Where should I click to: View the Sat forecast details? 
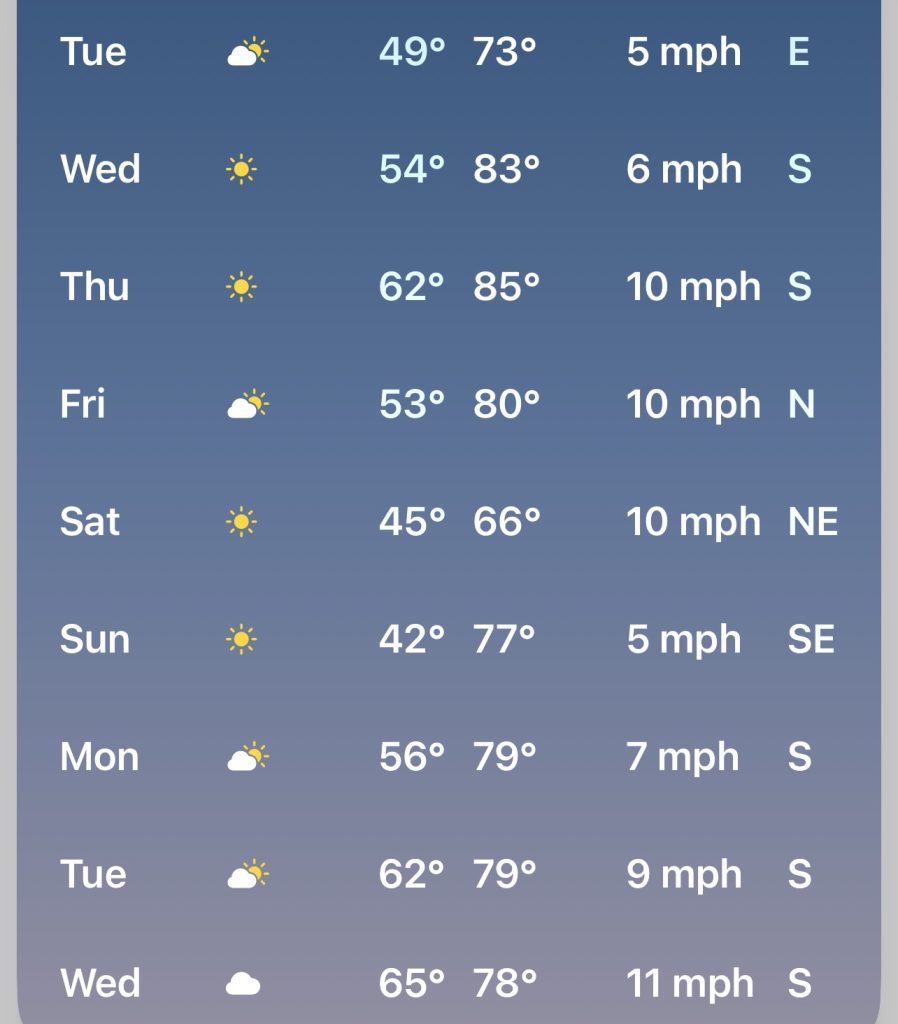(x=448, y=522)
